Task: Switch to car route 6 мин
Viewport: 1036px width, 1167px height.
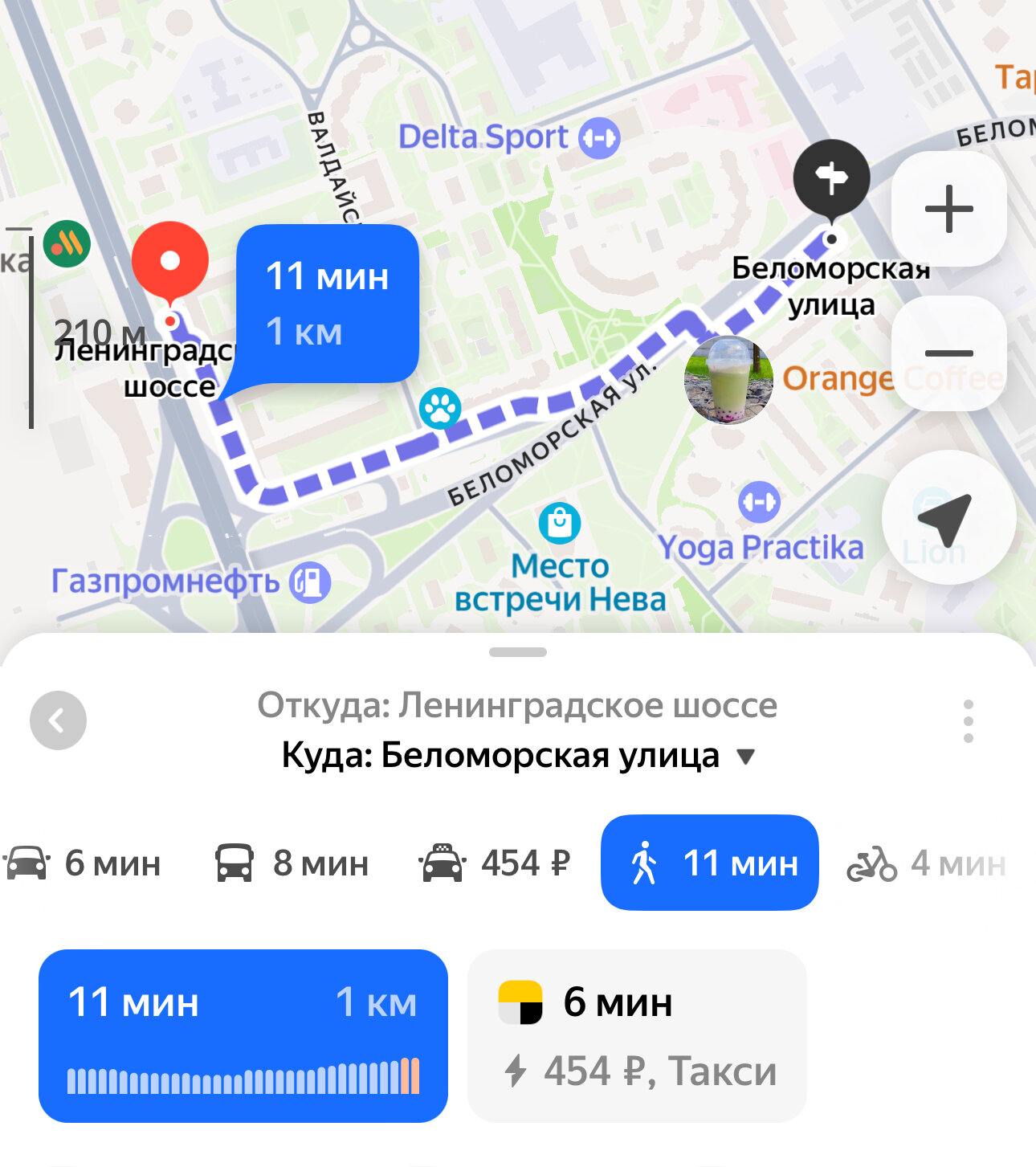Action: tap(83, 863)
